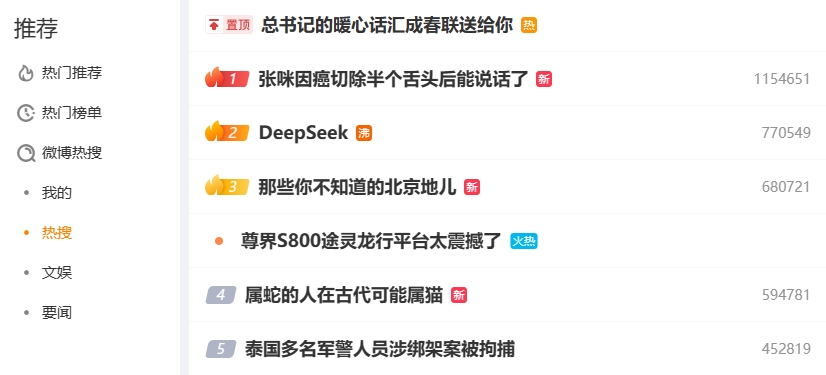Open the top trending topic about 张咪
Viewport: 826px width, 375px height.
point(393,79)
